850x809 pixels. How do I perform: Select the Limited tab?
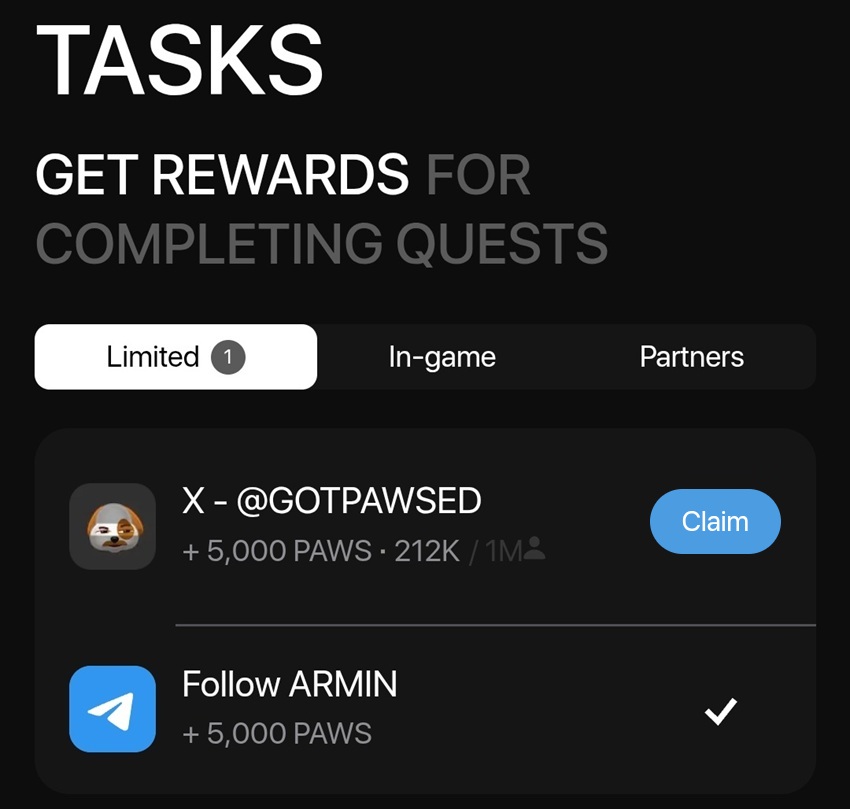(x=176, y=357)
